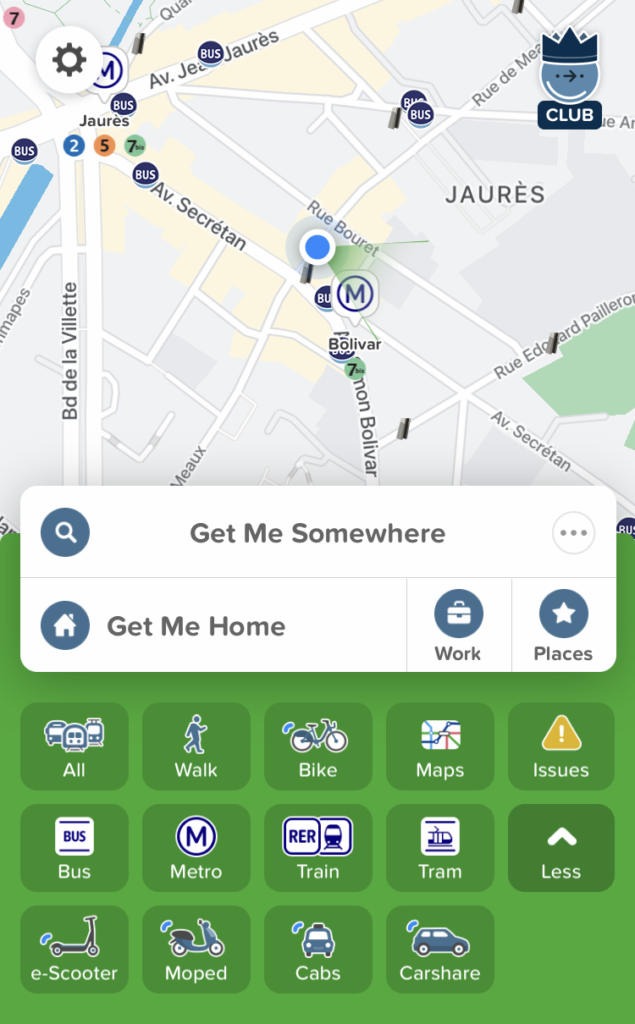
Task: Open the Moped tile
Action: [x=196, y=949]
